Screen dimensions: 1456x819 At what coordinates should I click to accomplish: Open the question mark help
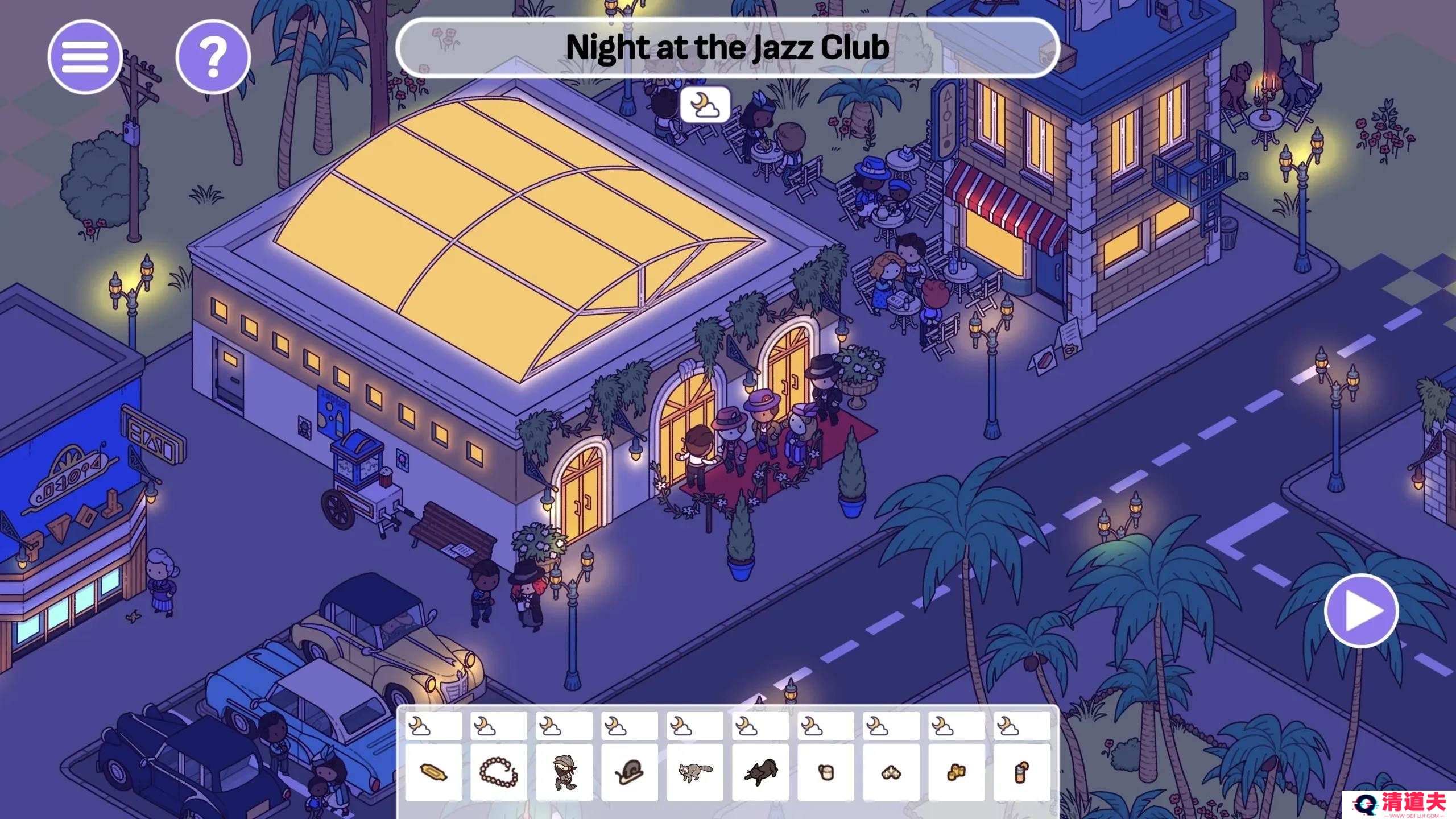click(213, 57)
